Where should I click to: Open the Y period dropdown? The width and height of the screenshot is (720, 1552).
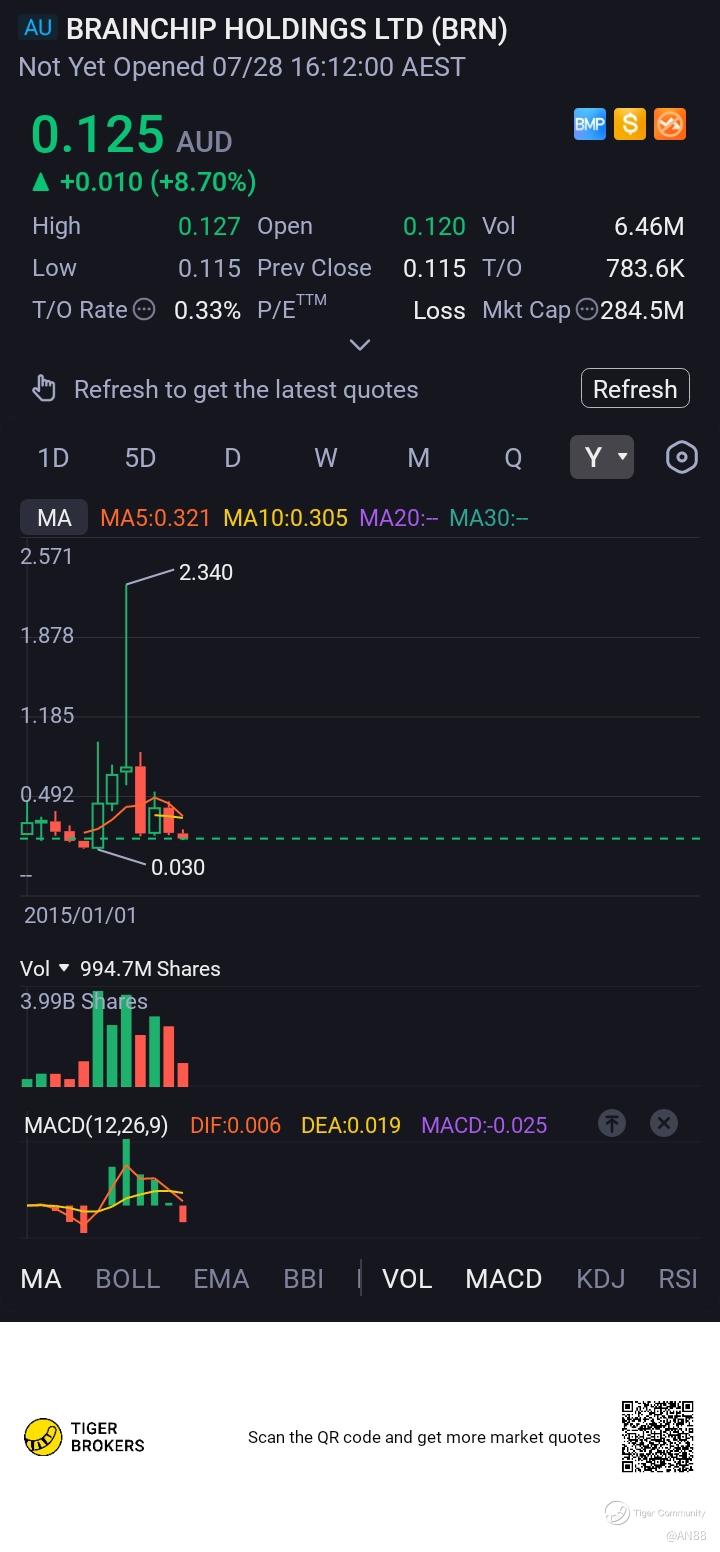click(x=602, y=457)
